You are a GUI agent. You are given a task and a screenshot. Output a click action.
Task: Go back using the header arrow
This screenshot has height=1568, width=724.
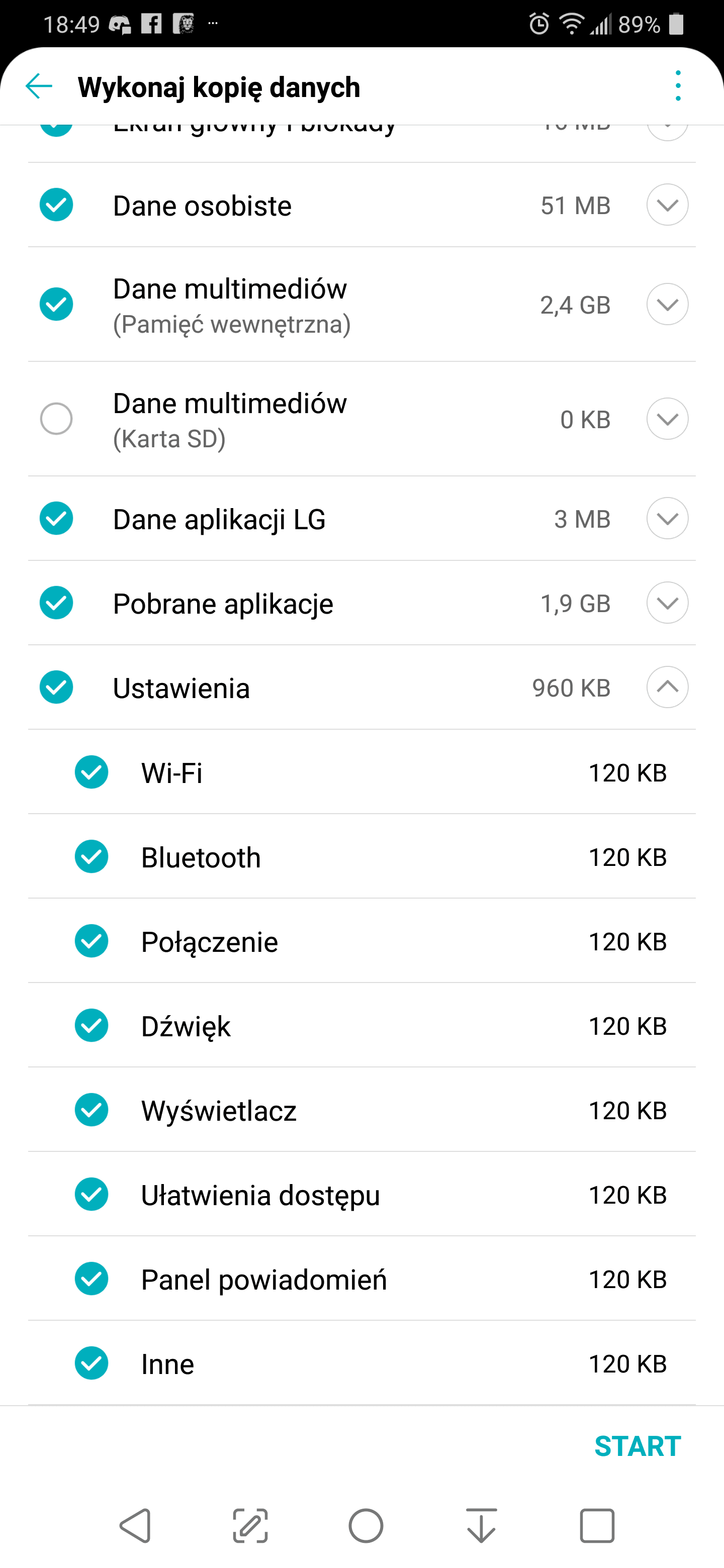click(x=39, y=86)
